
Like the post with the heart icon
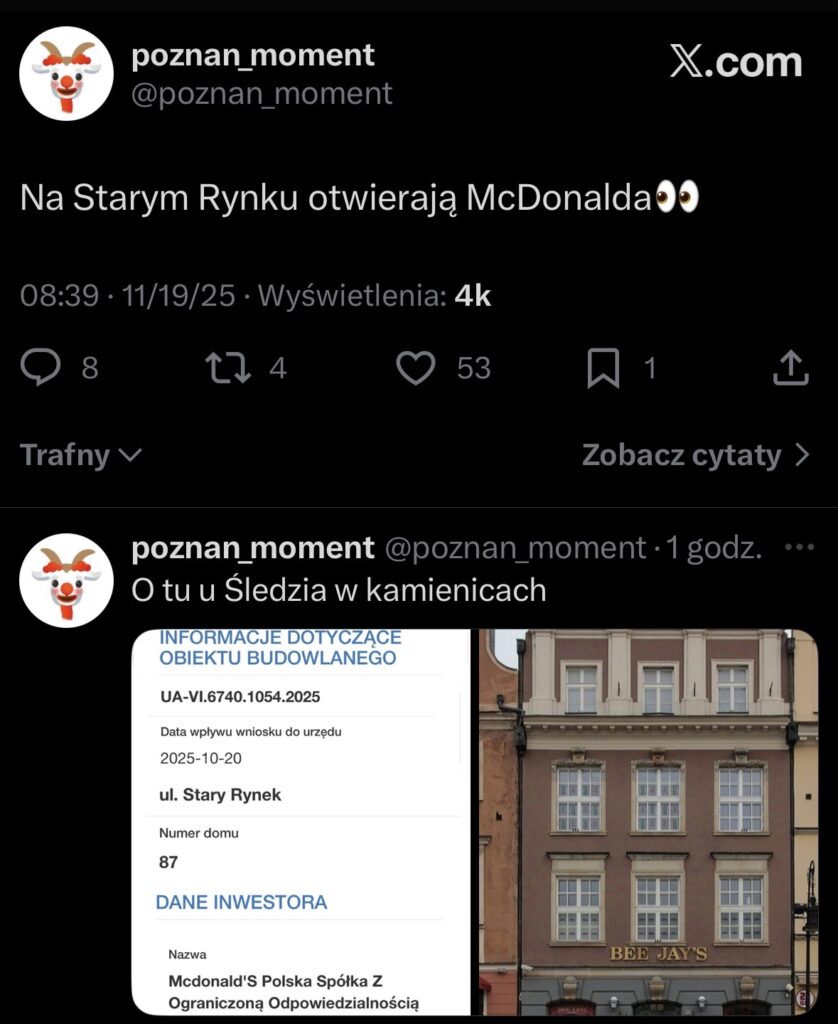point(416,368)
